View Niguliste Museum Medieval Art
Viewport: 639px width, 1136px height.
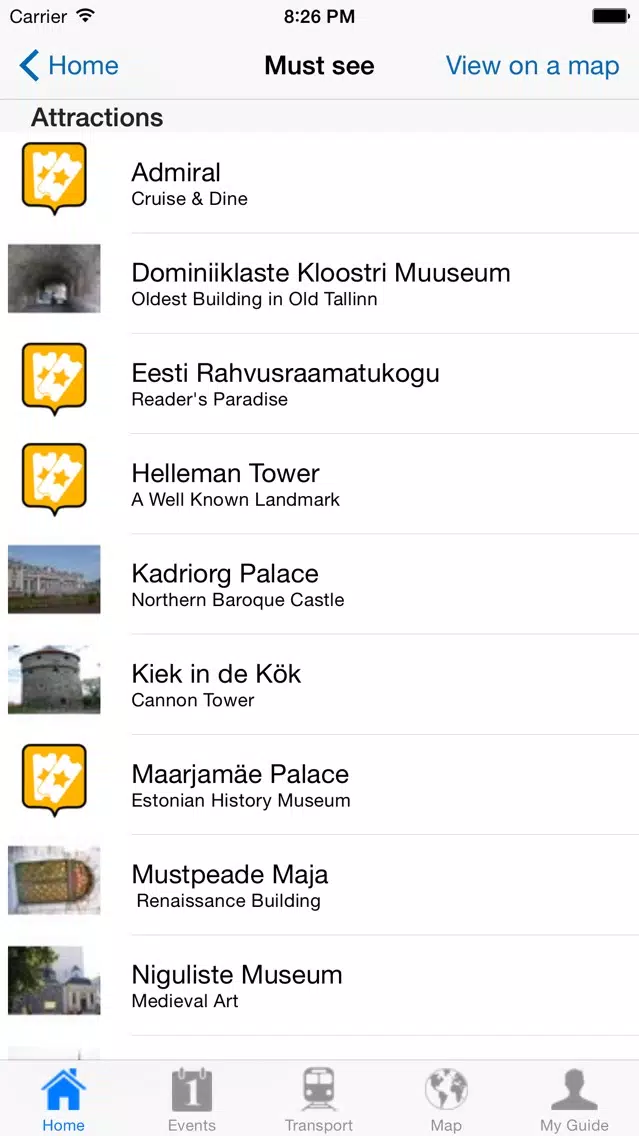(x=320, y=985)
